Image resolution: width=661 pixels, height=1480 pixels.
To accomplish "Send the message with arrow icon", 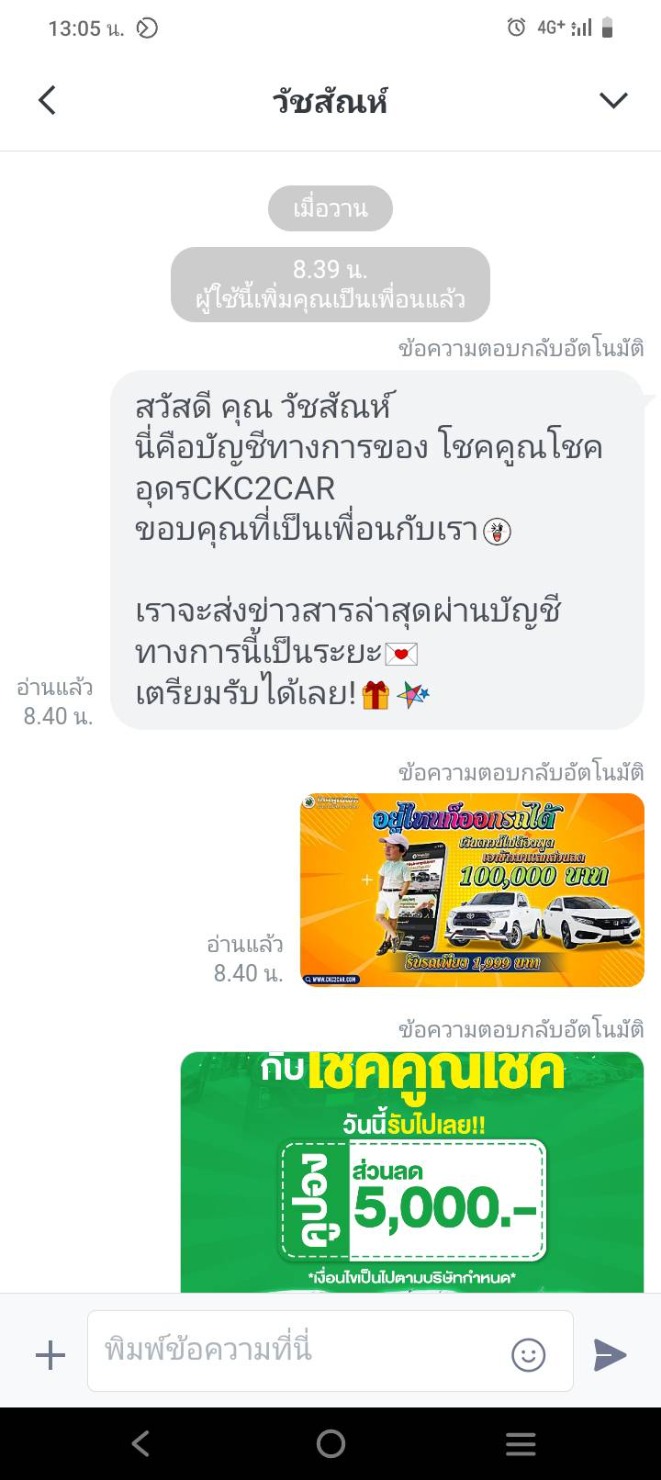I will [609, 1355].
